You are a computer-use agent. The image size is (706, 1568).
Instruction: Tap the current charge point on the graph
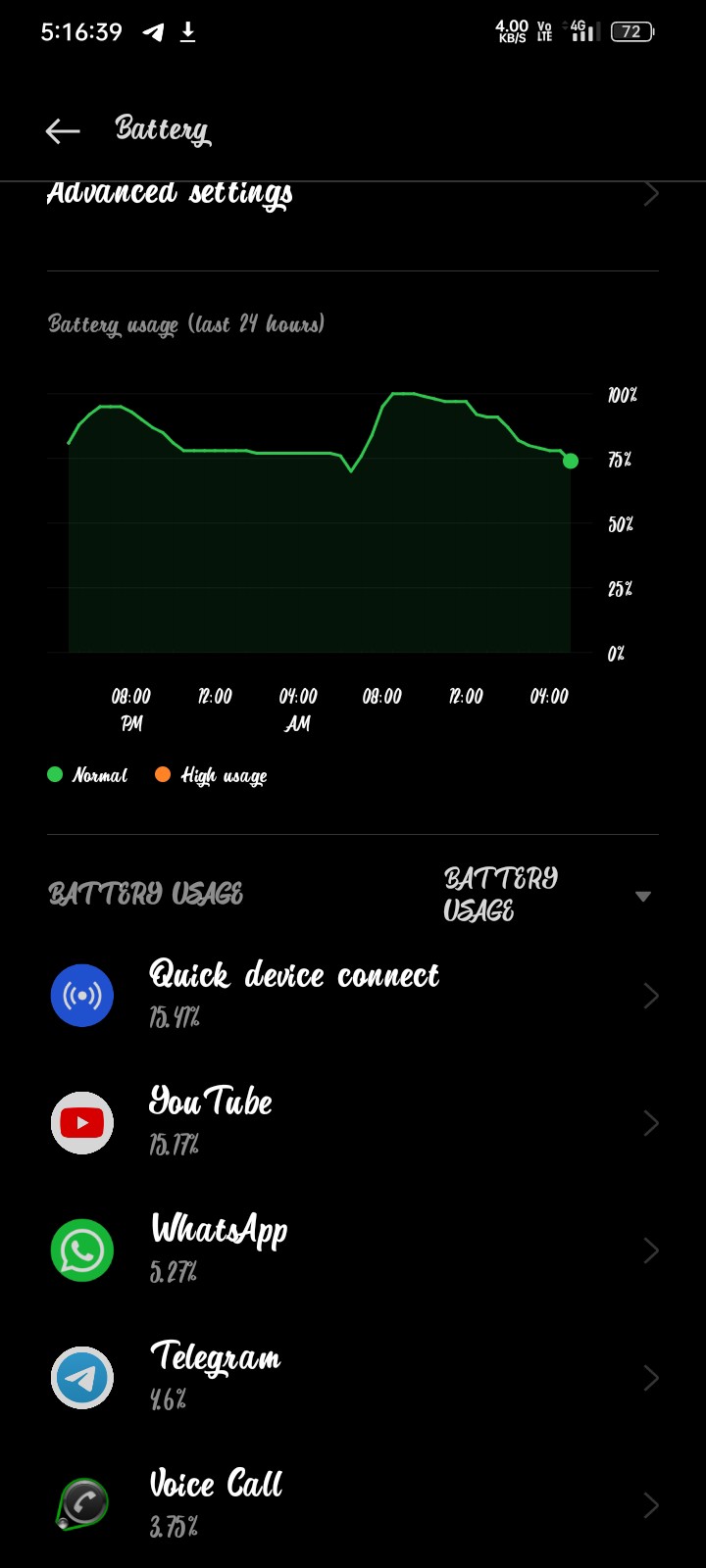(571, 461)
